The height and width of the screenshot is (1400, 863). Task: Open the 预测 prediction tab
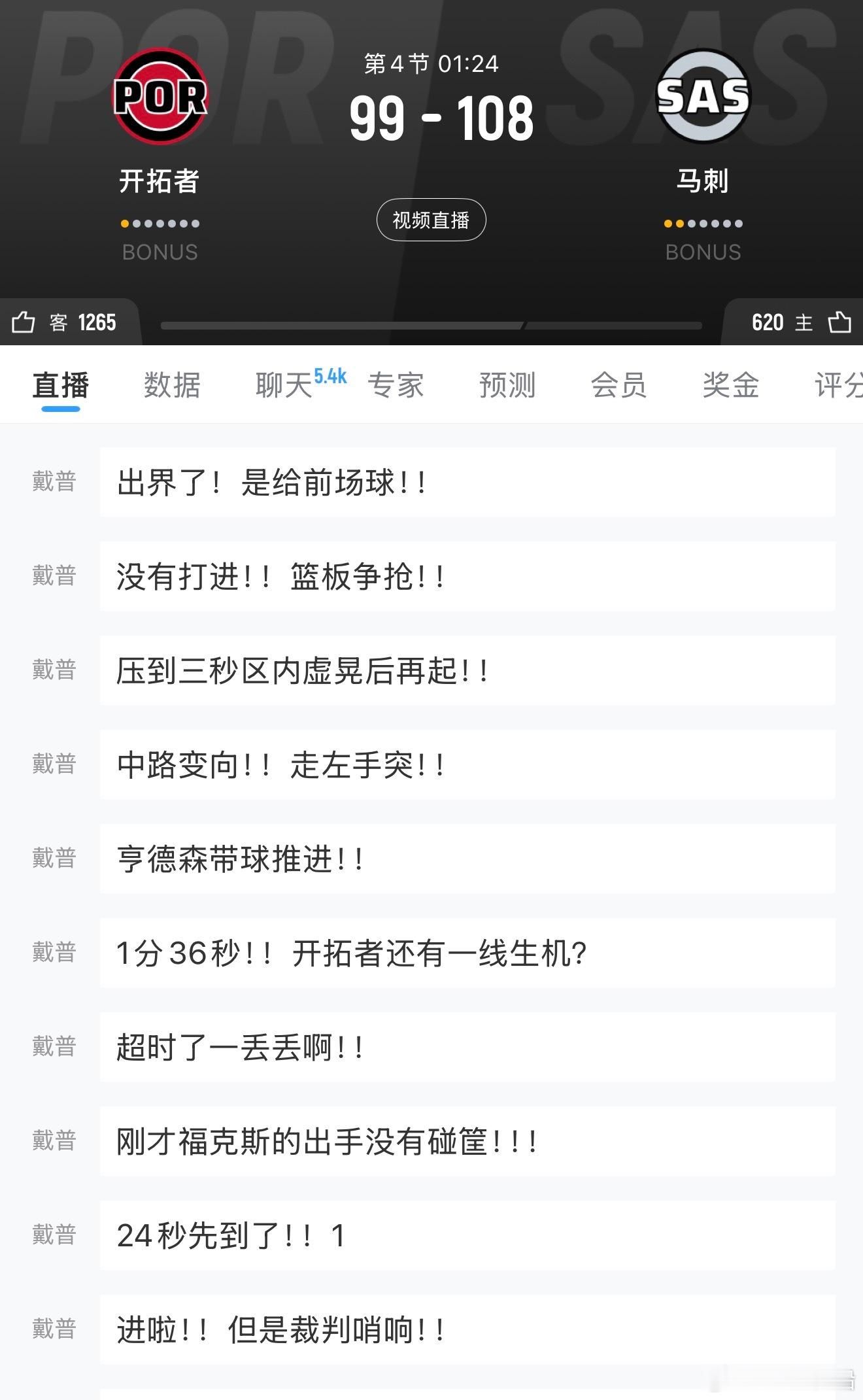[x=507, y=386]
